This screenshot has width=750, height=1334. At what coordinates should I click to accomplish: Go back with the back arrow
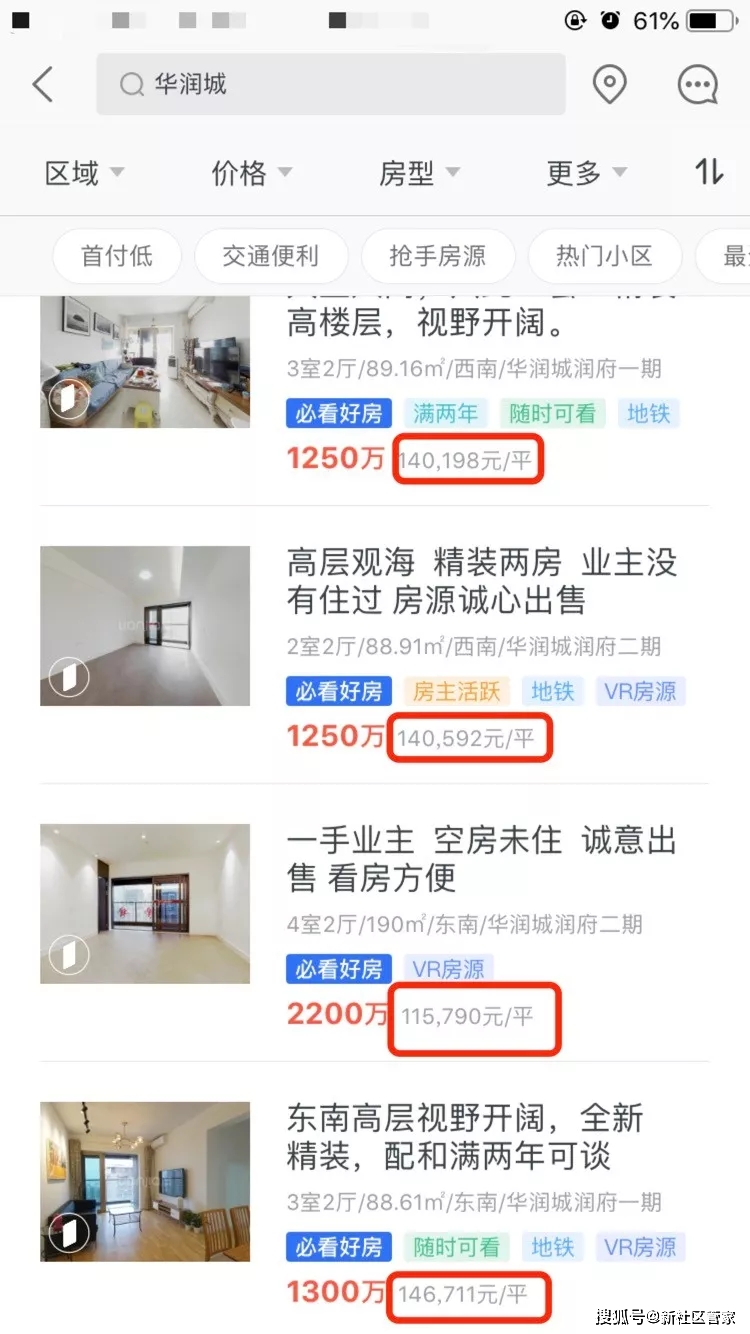[42, 85]
